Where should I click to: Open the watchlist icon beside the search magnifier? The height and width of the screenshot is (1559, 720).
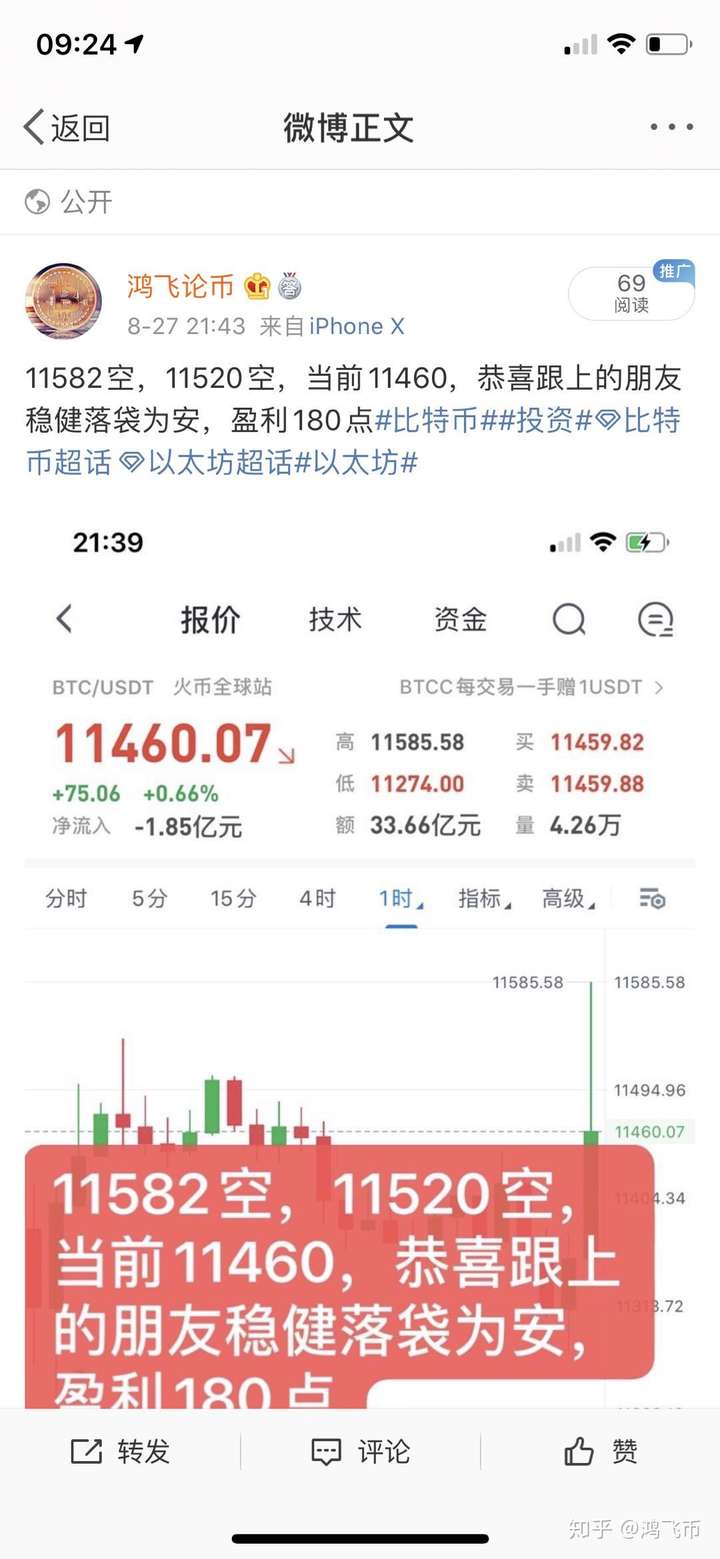tap(655, 620)
